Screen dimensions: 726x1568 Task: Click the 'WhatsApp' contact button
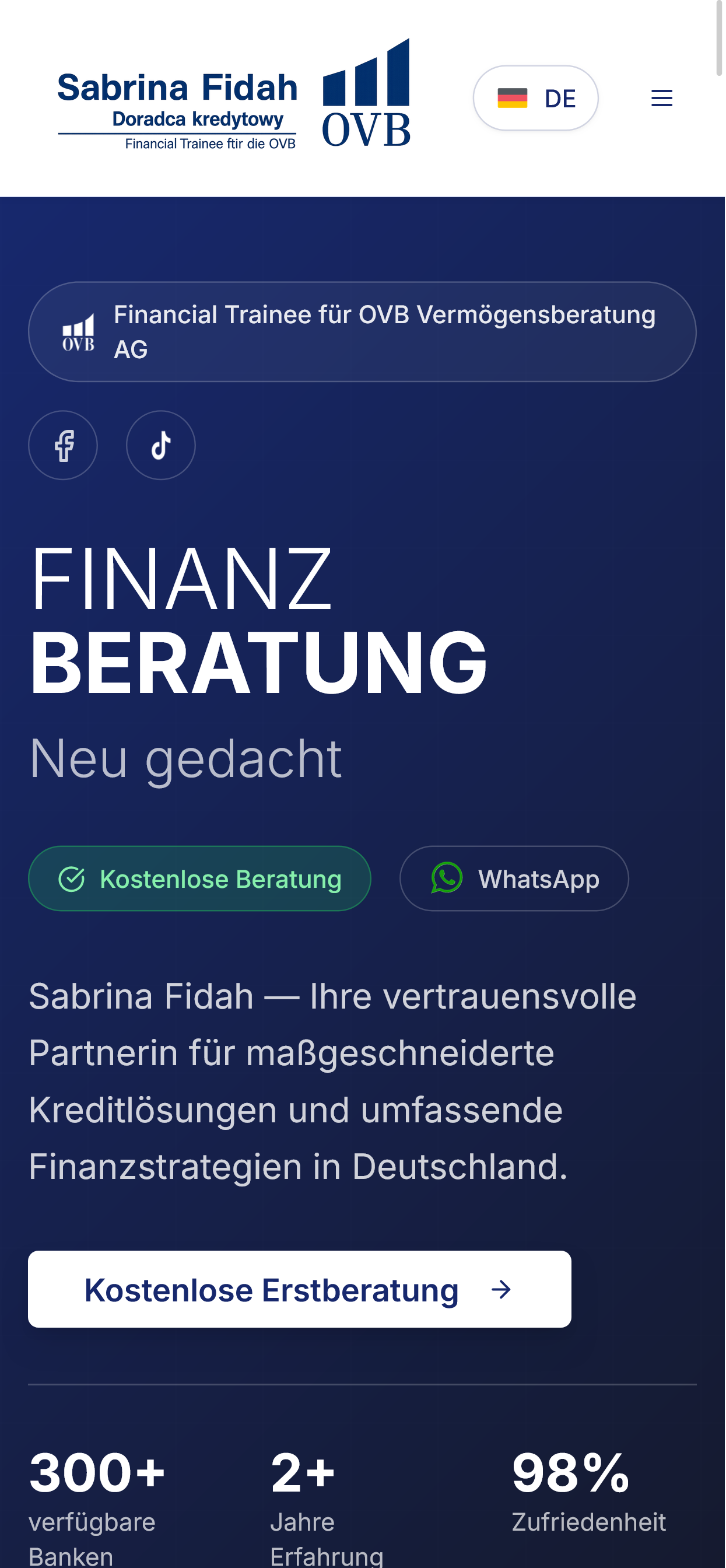[514, 878]
